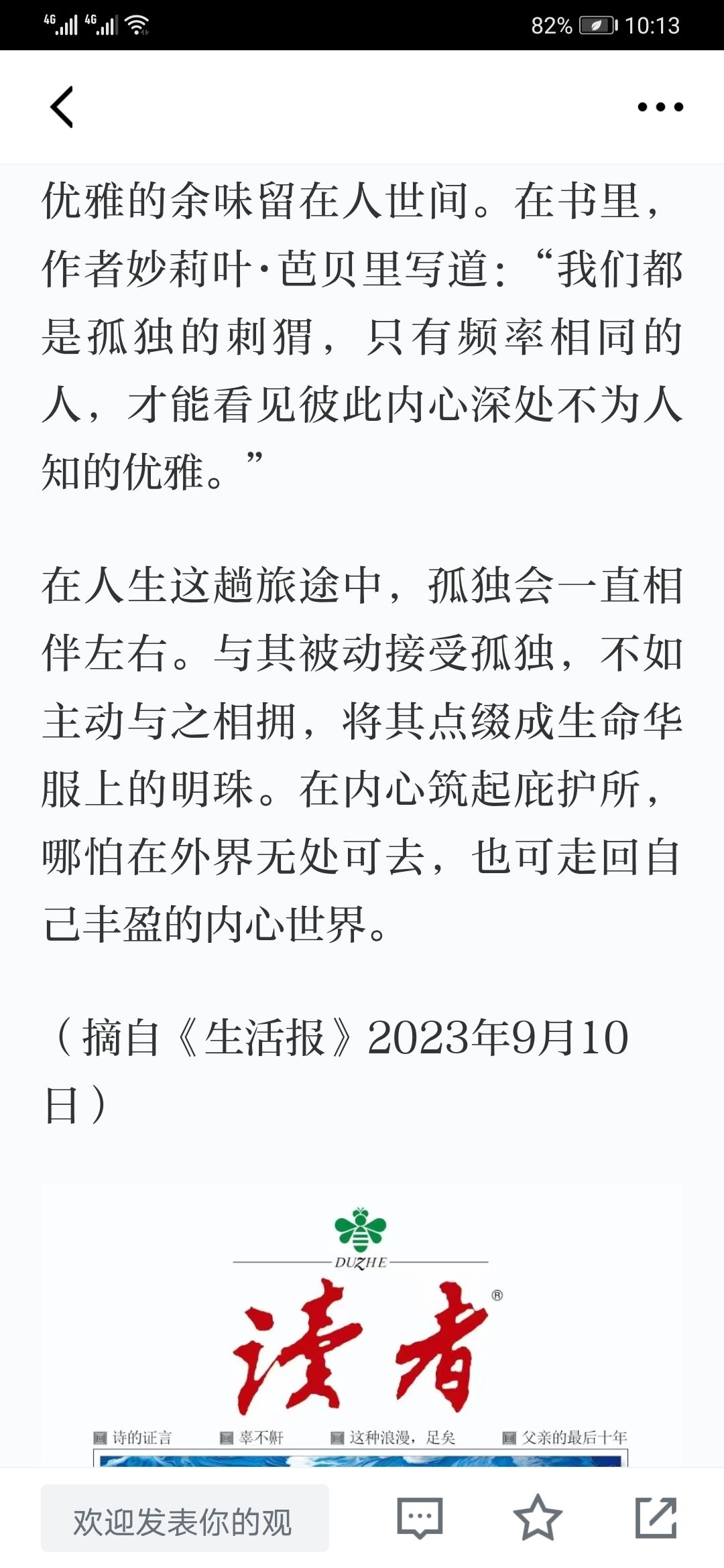
Task: Tap the comment input box to write a comment
Action: tap(185, 1518)
